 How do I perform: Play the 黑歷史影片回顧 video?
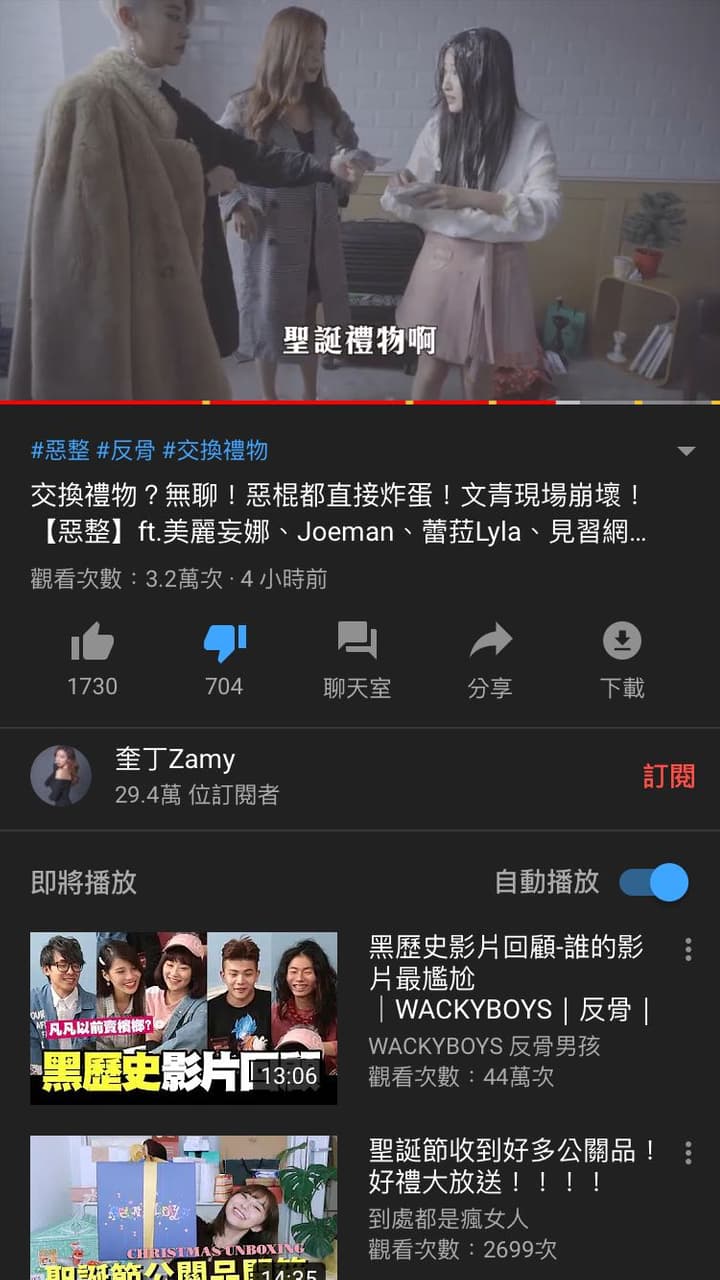click(x=183, y=1018)
